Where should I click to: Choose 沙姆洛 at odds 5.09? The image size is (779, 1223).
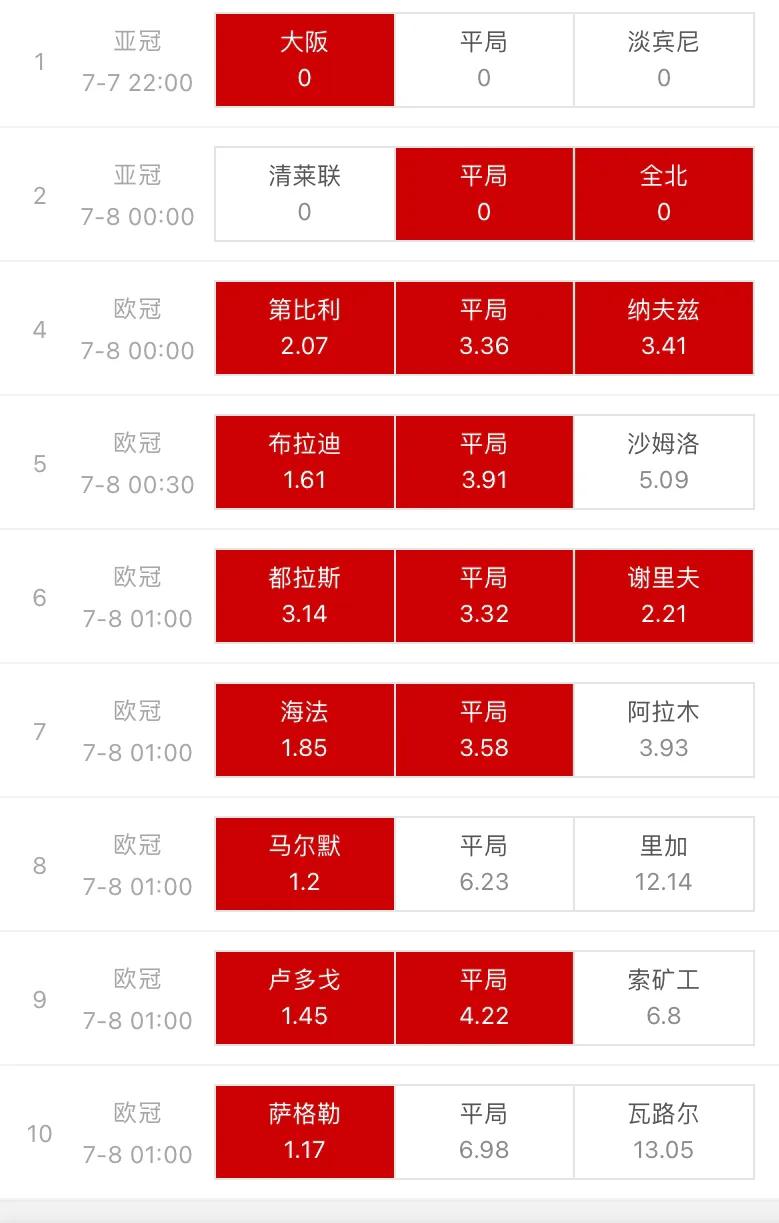[664, 462]
